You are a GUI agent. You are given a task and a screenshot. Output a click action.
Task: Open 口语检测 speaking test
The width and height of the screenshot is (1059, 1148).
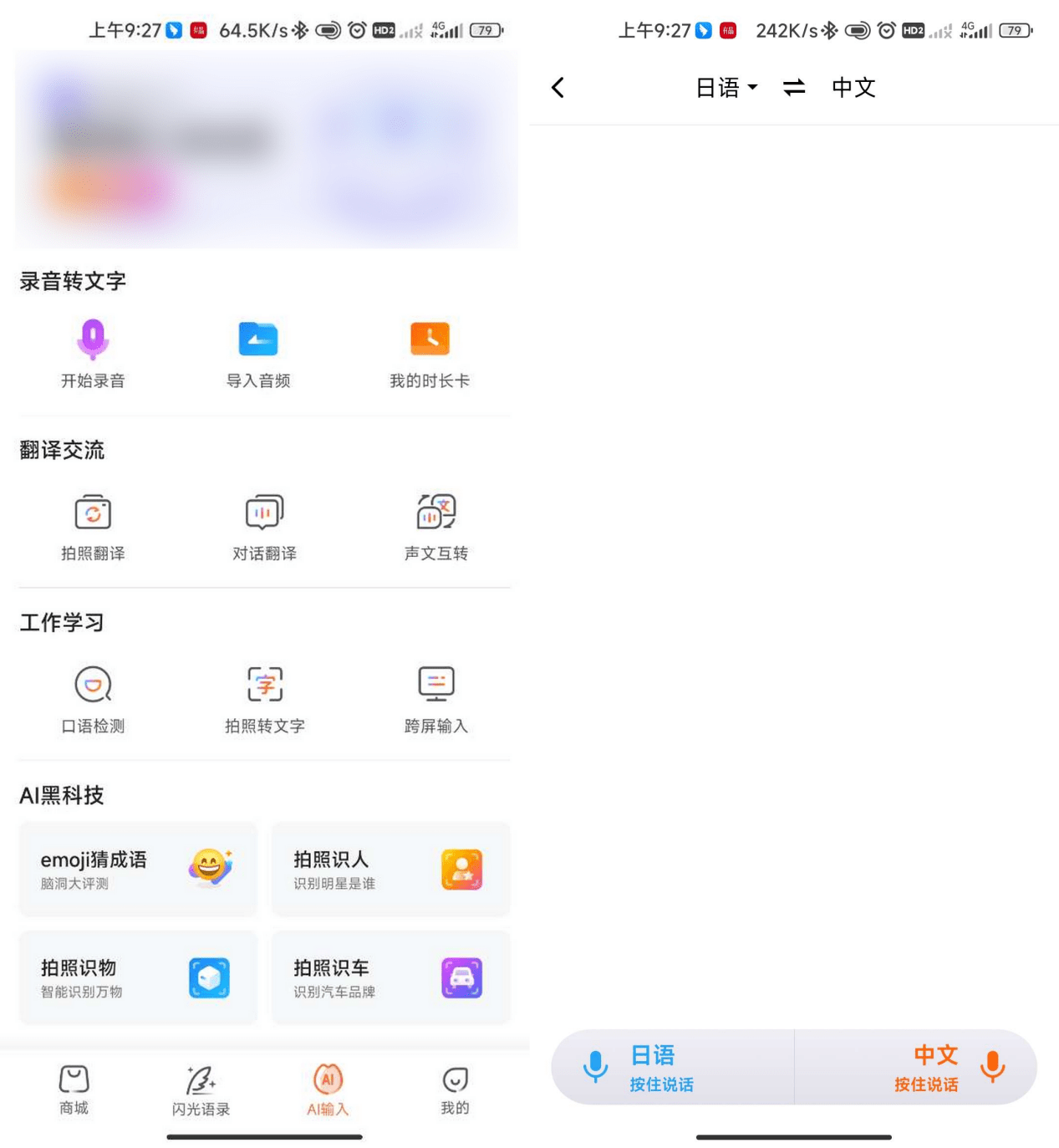93,699
